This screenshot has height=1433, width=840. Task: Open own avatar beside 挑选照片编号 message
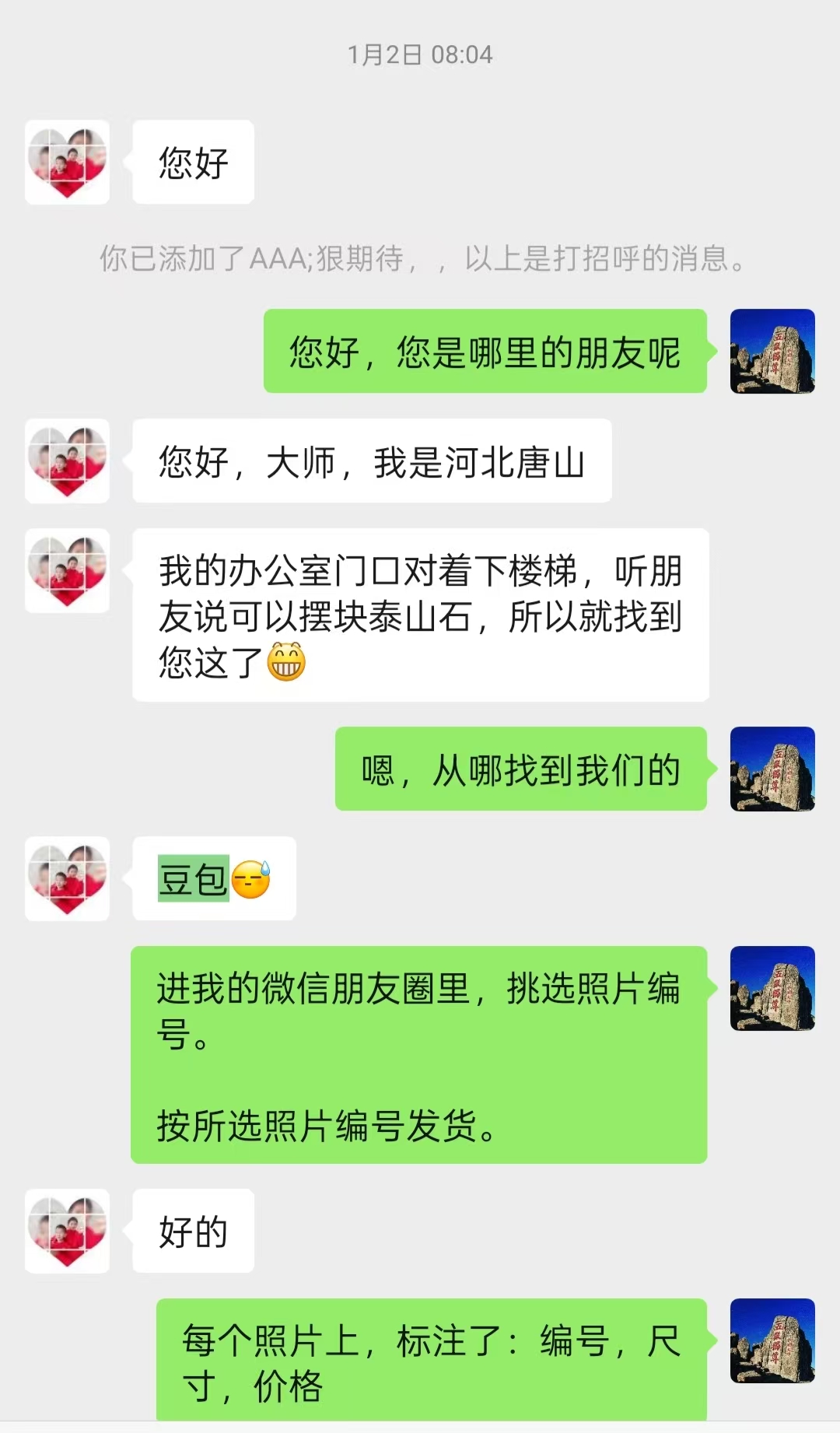click(x=772, y=988)
